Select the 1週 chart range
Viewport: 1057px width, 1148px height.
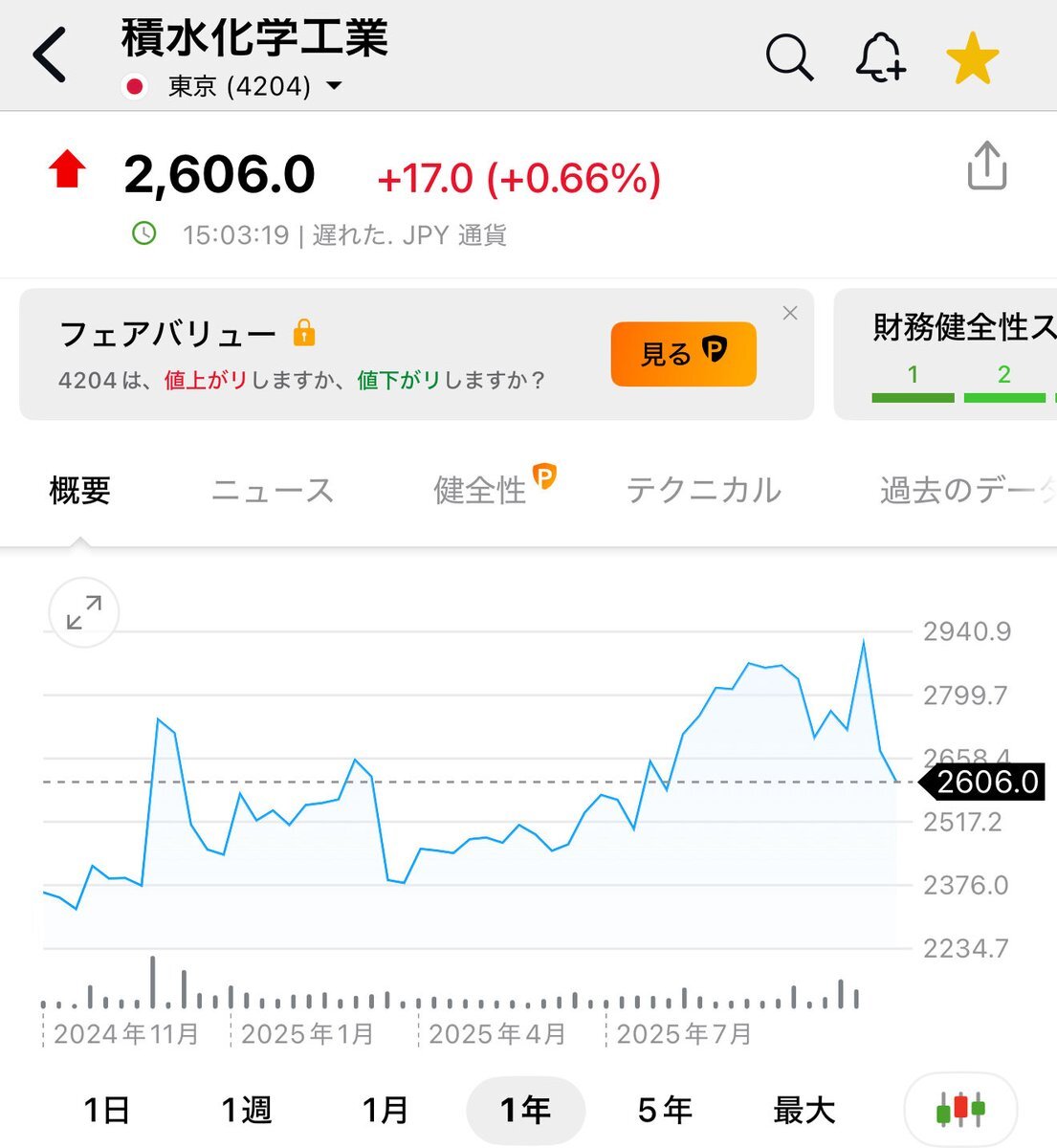click(247, 1110)
